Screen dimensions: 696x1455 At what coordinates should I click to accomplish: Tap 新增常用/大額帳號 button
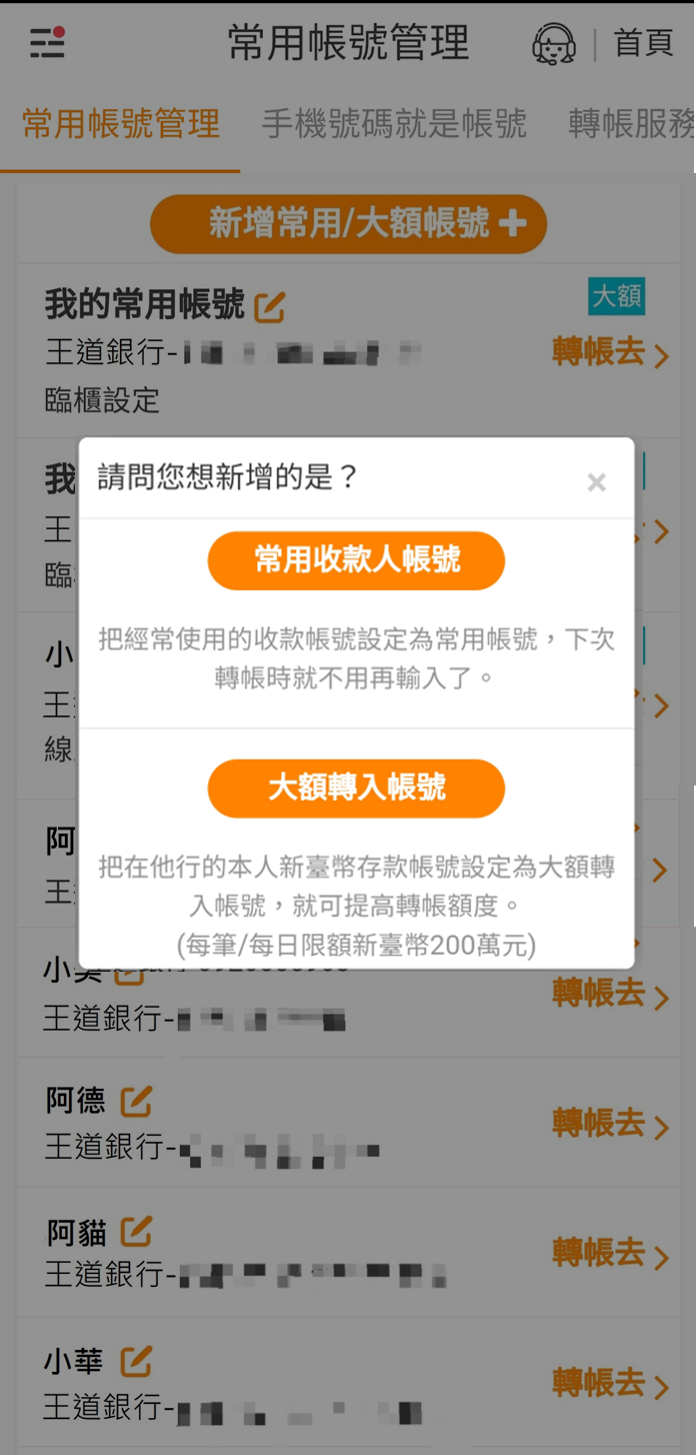pos(348,224)
